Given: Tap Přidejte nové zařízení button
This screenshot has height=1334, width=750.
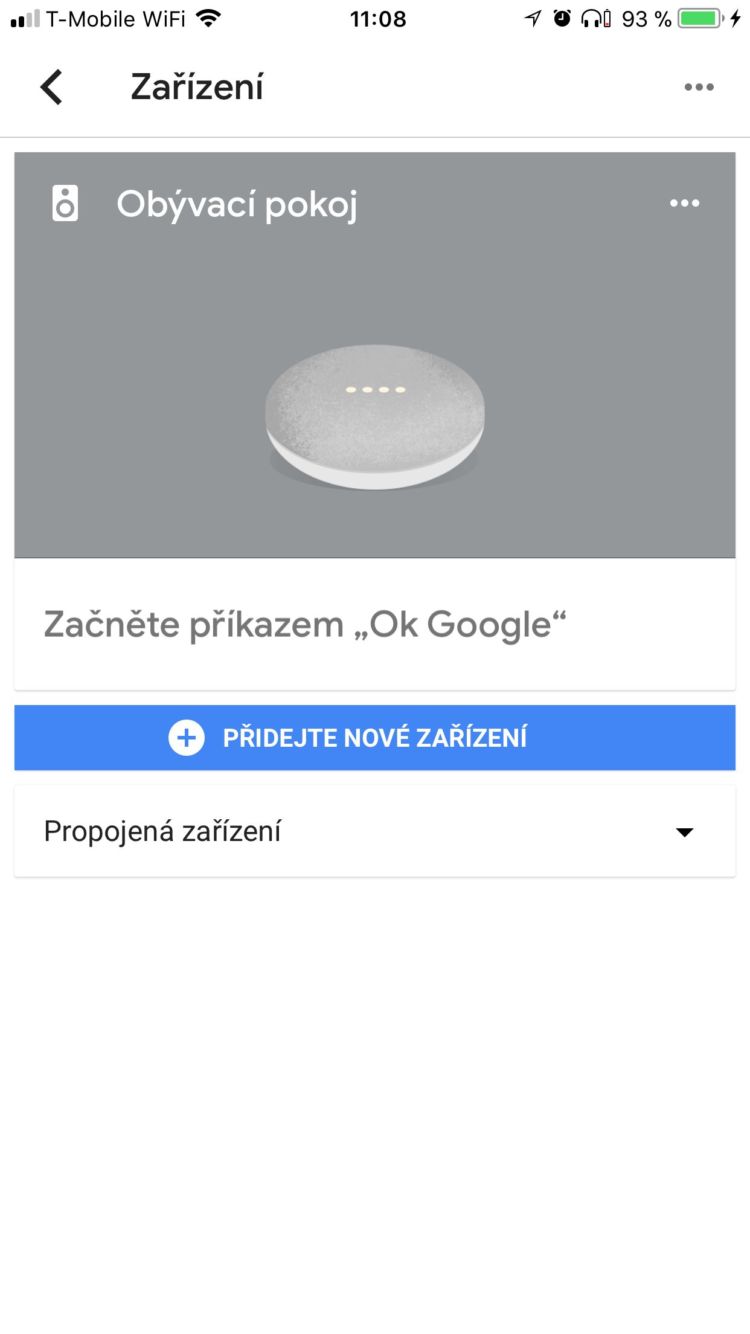Looking at the screenshot, I should [x=374, y=738].
